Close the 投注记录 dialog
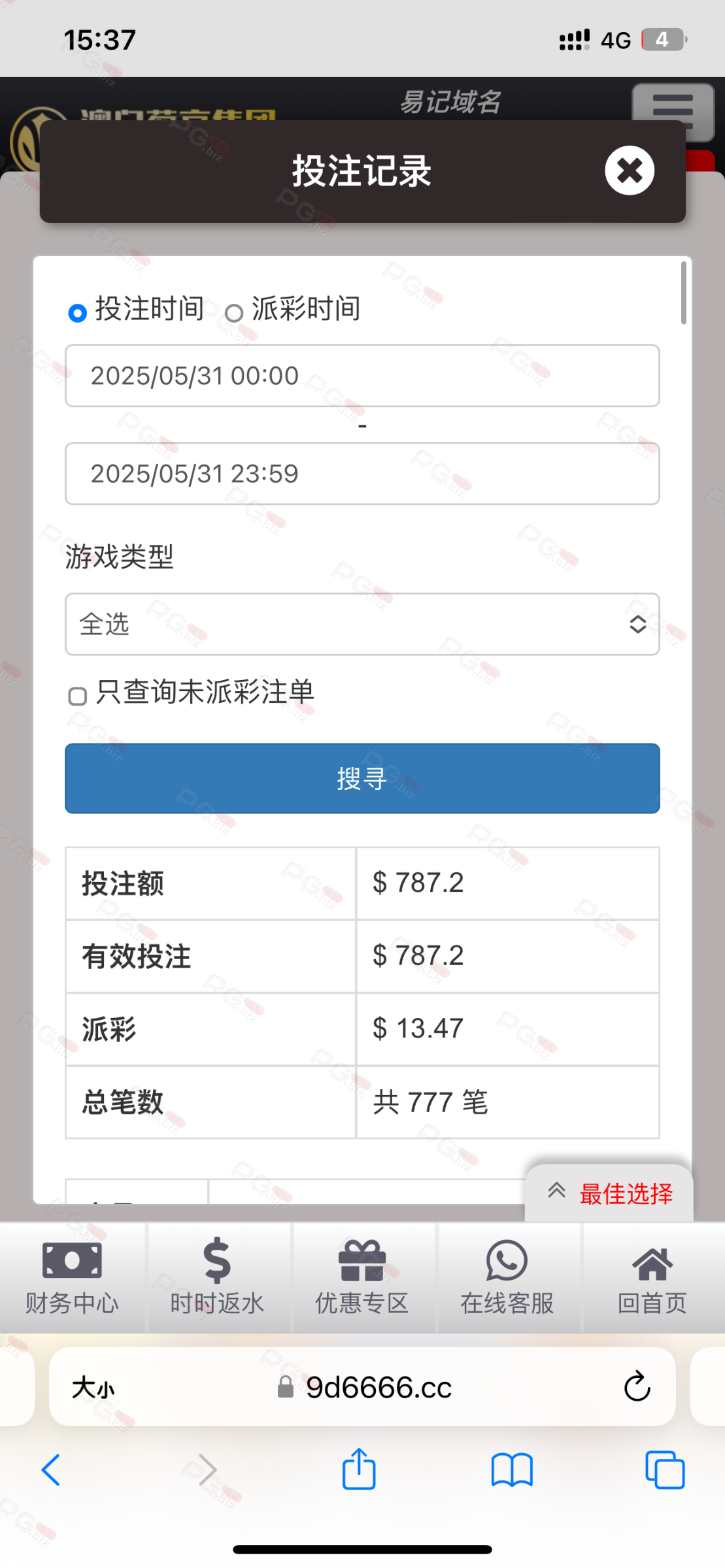 point(629,171)
